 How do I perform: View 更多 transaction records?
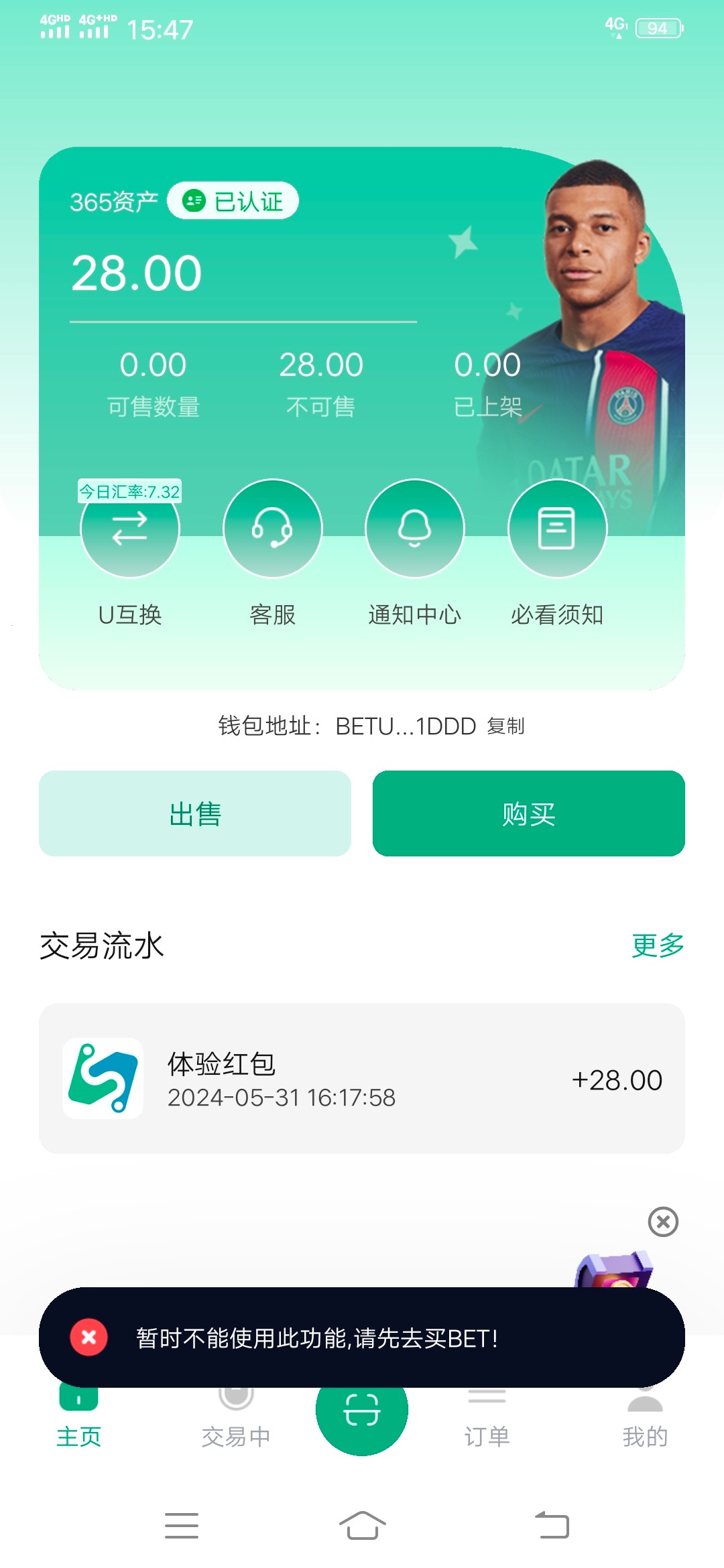pyautogui.click(x=657, y=945)
